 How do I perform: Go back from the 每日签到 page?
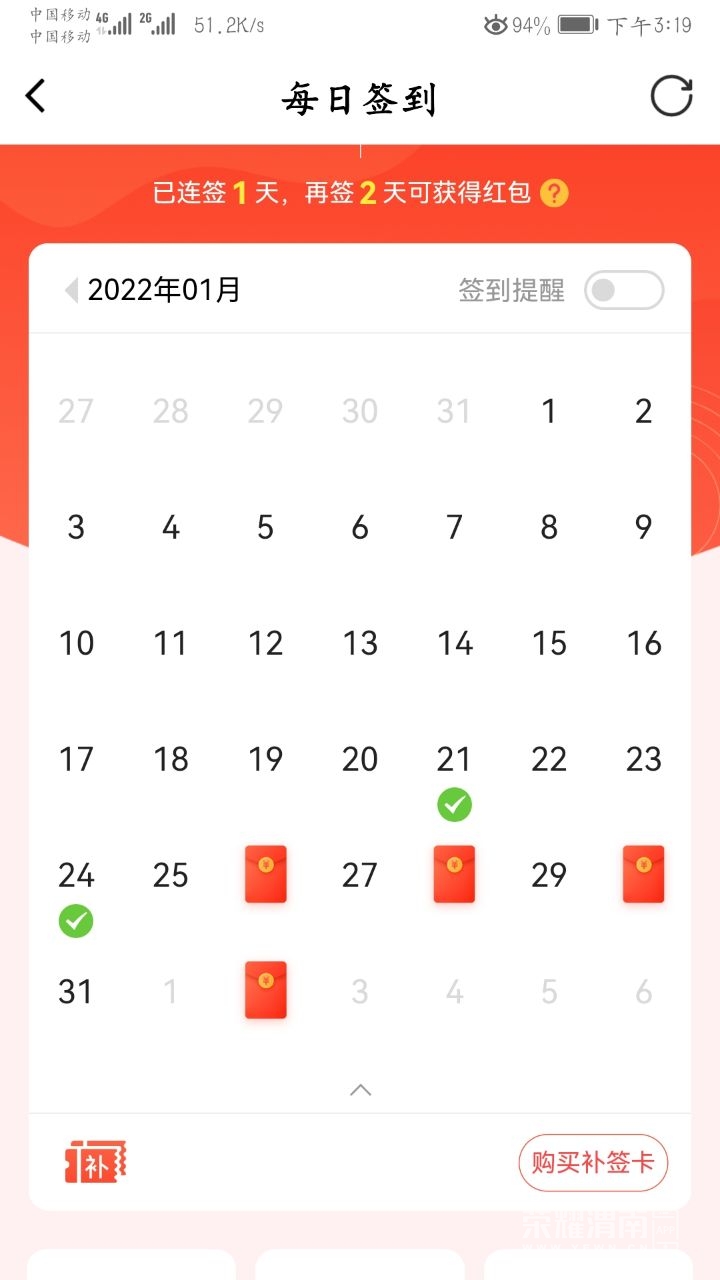coord(36,97)
